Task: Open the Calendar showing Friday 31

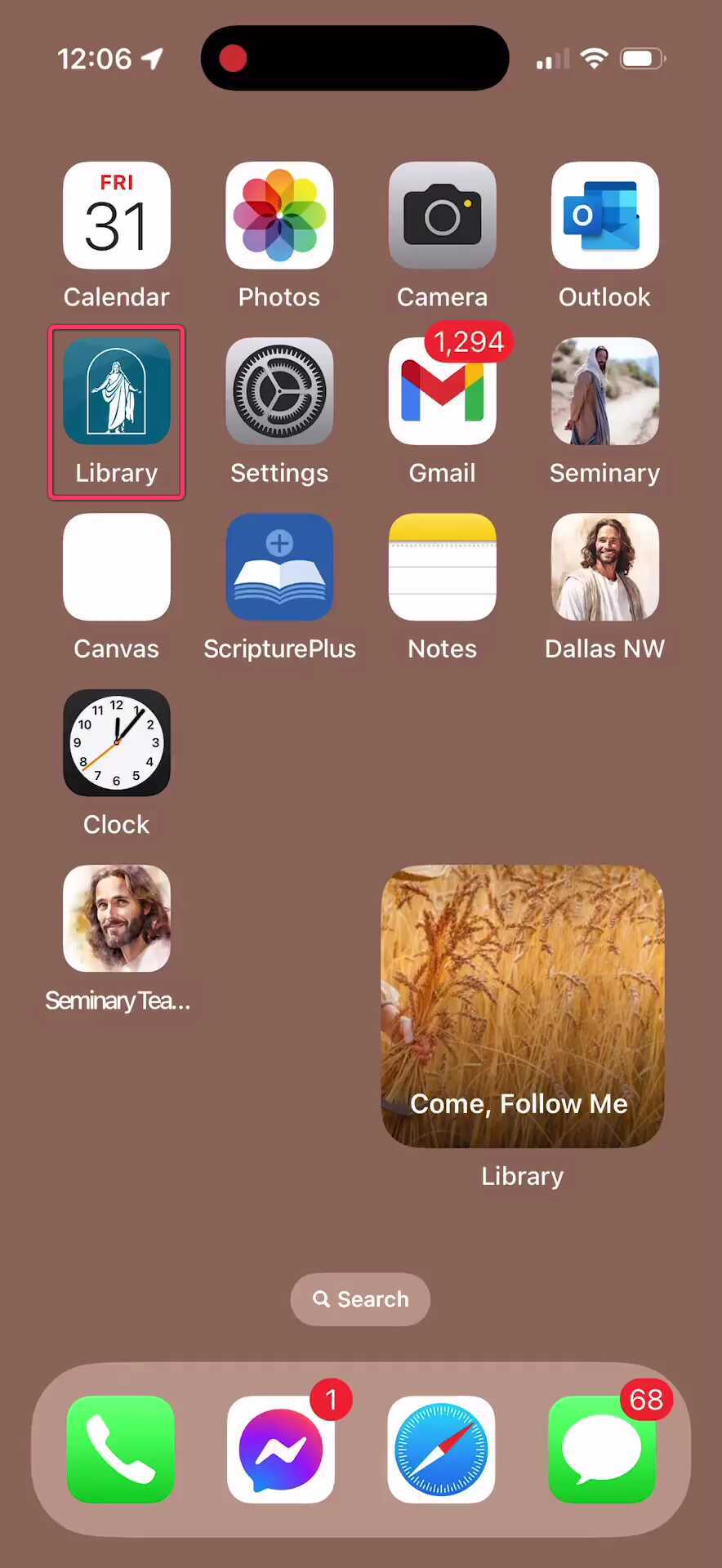Action: pyautogui.click(x=116, y=215)
